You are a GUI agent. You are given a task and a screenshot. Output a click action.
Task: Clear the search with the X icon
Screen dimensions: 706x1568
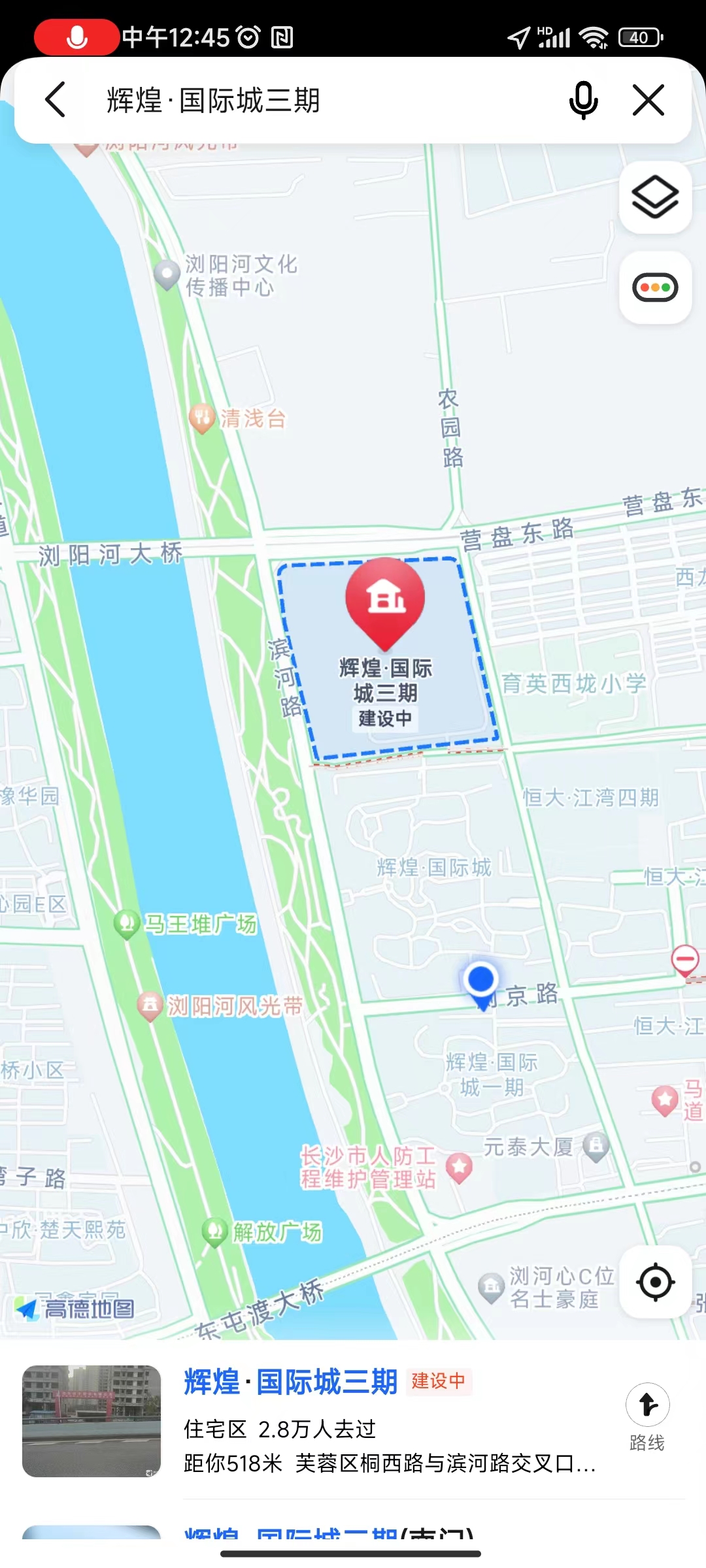pos(648,100)
